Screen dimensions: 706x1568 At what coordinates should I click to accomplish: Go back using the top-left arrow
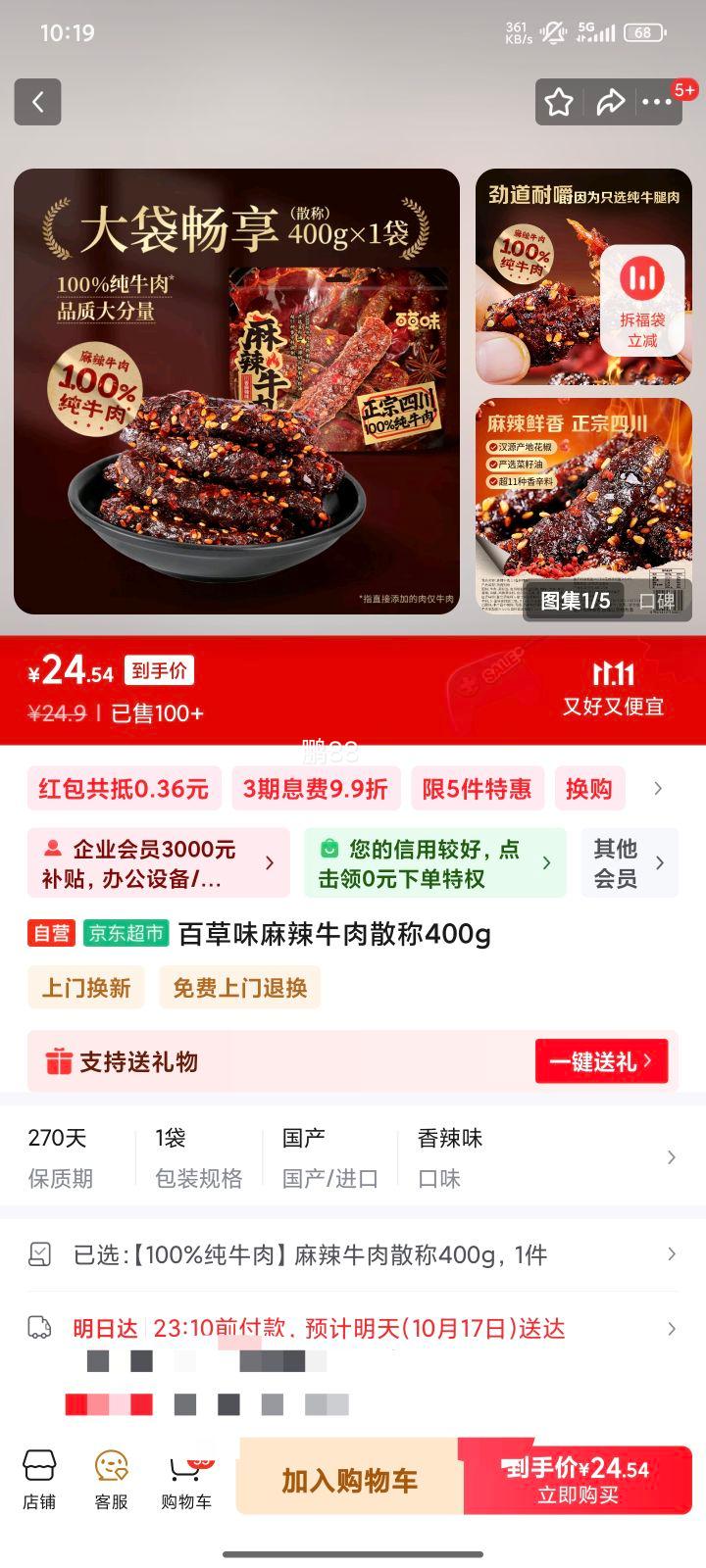pos(37,102)
